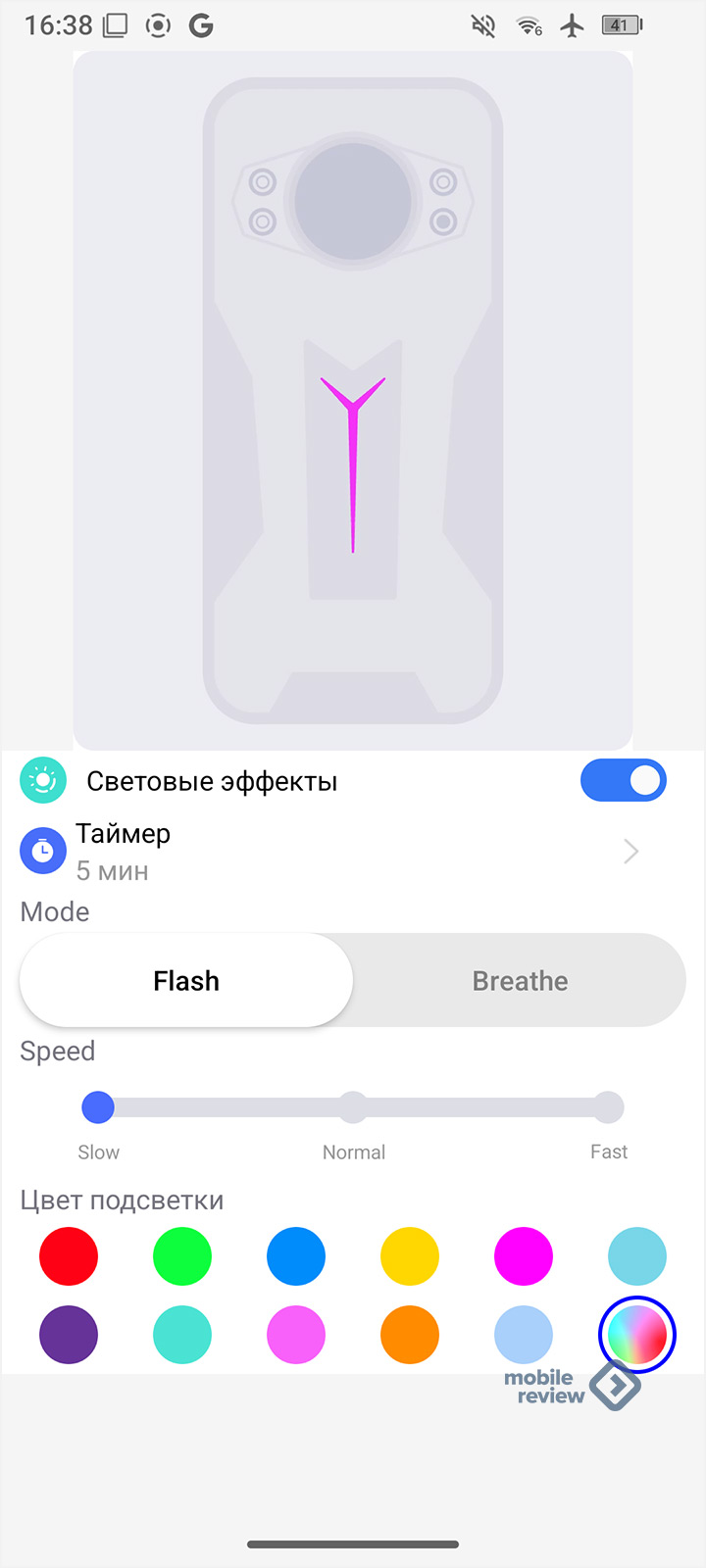706x1568 pixels.
Task: Select the magenta backlight color
Action: (x=524, y=1256)
